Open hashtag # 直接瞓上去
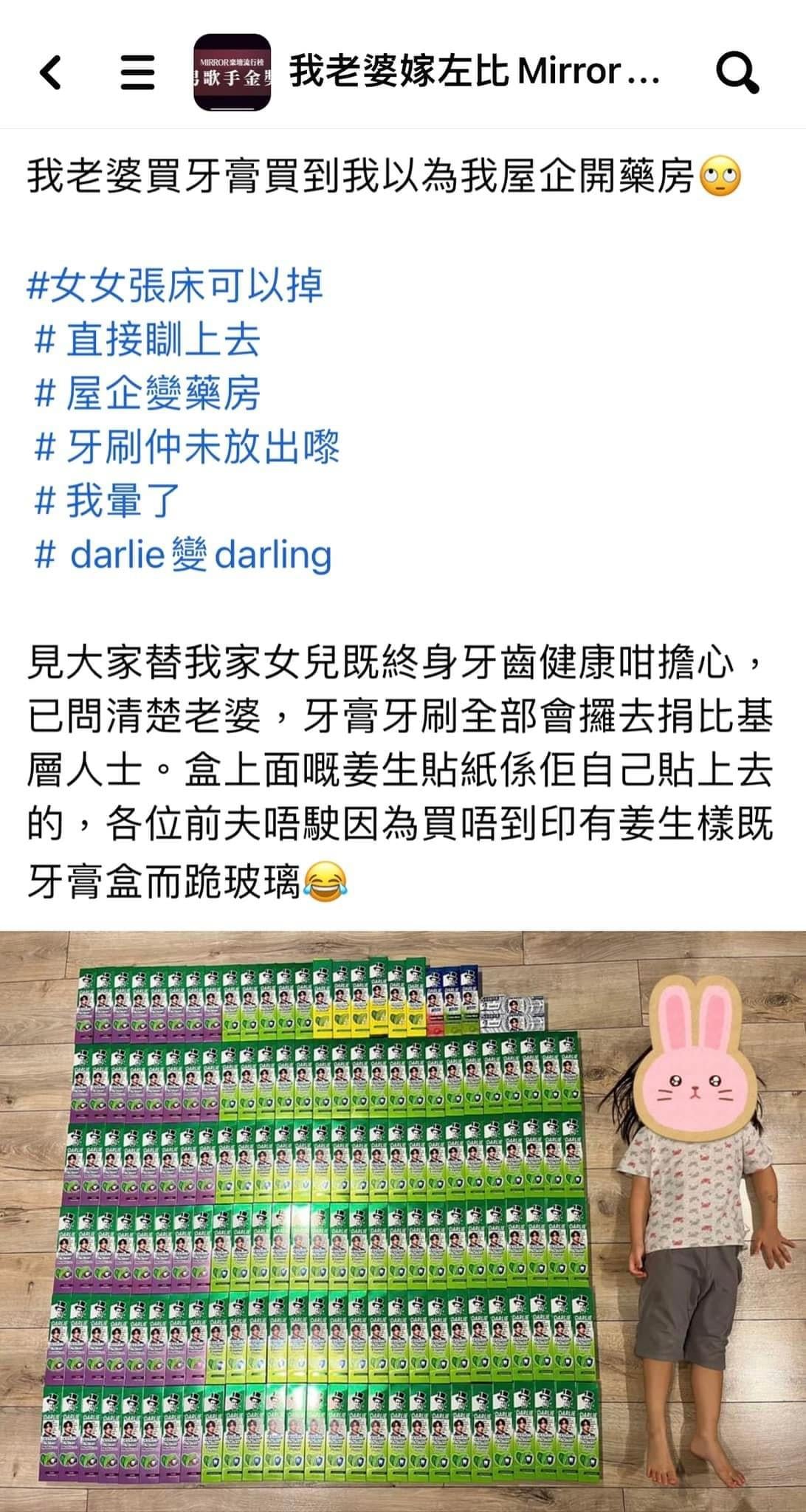 point(148,340)
